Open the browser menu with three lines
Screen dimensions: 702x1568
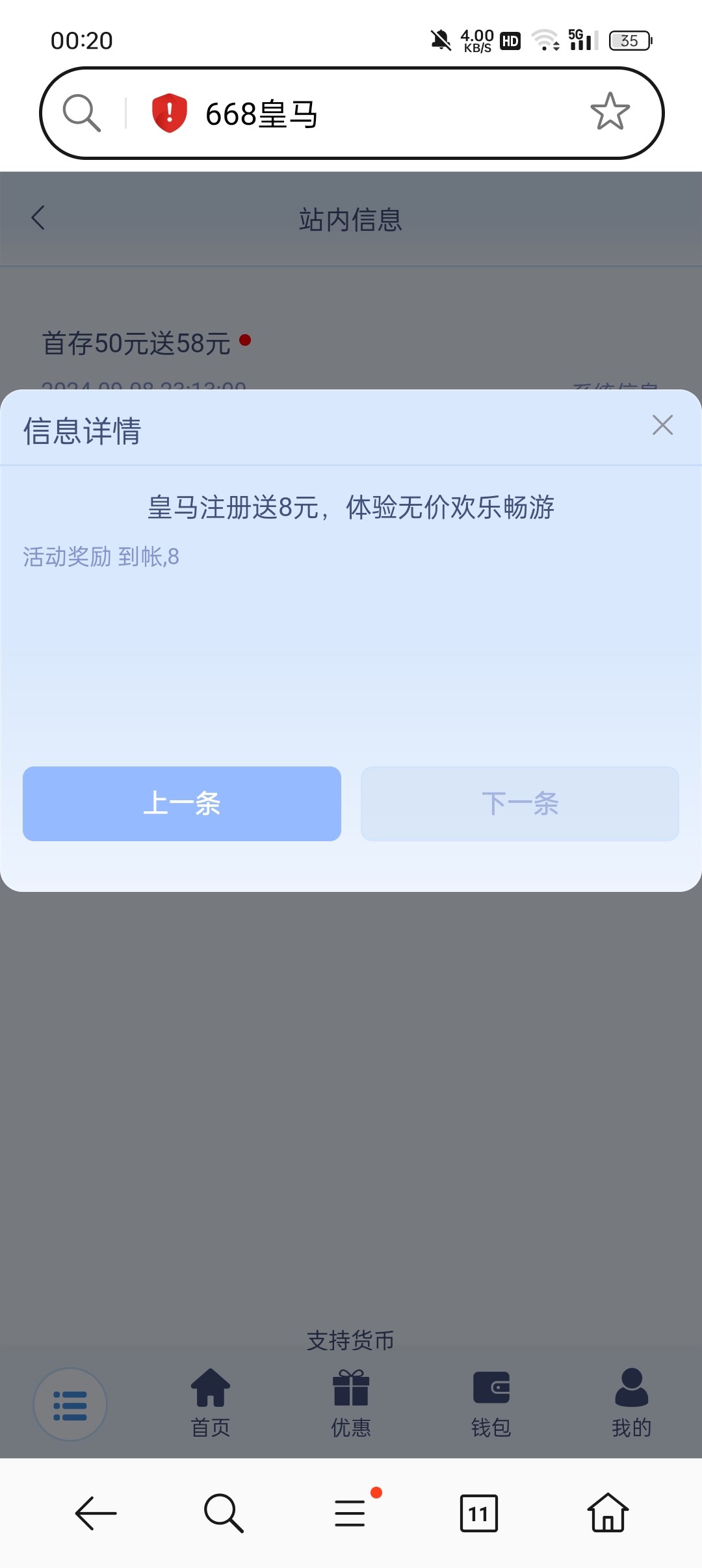pos(350,1513)
